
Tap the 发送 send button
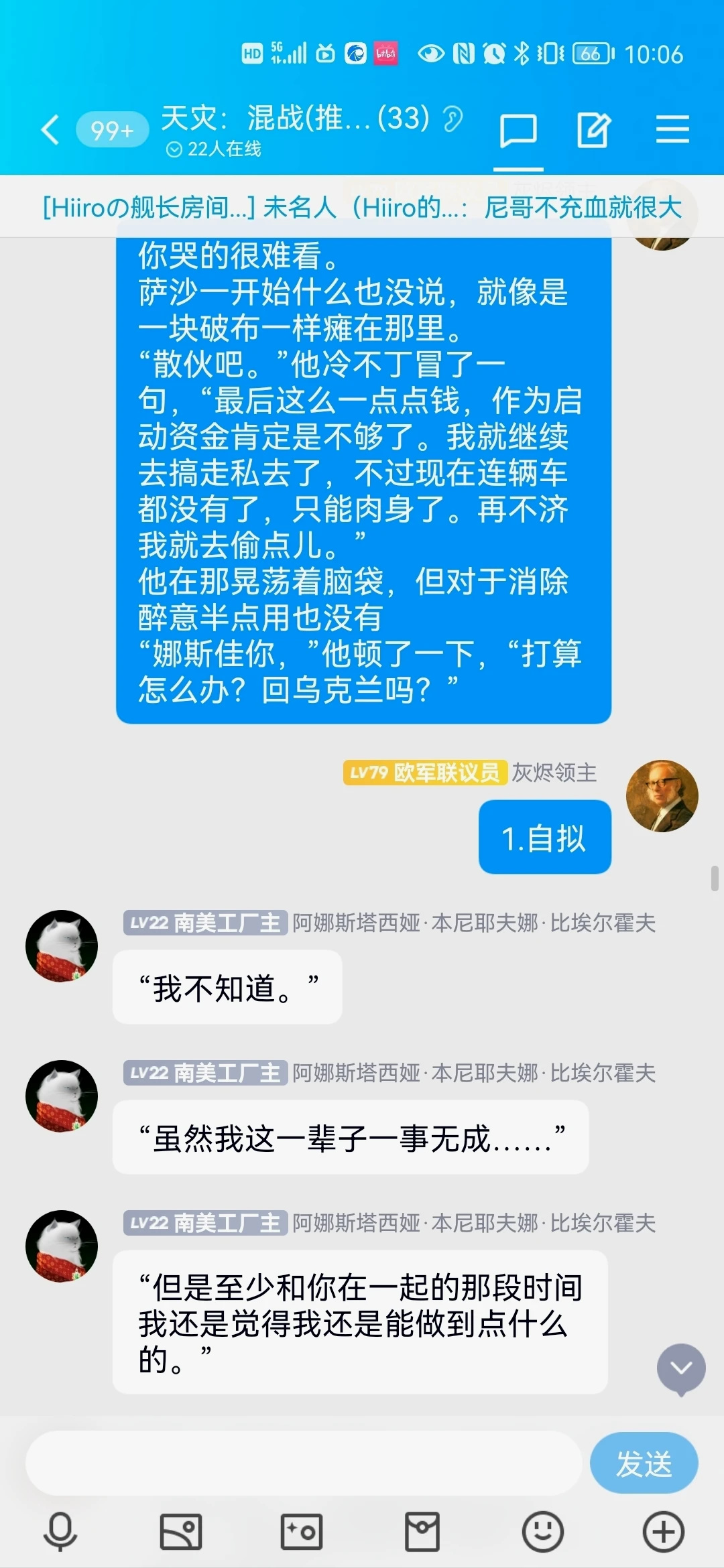(644, 1463)
